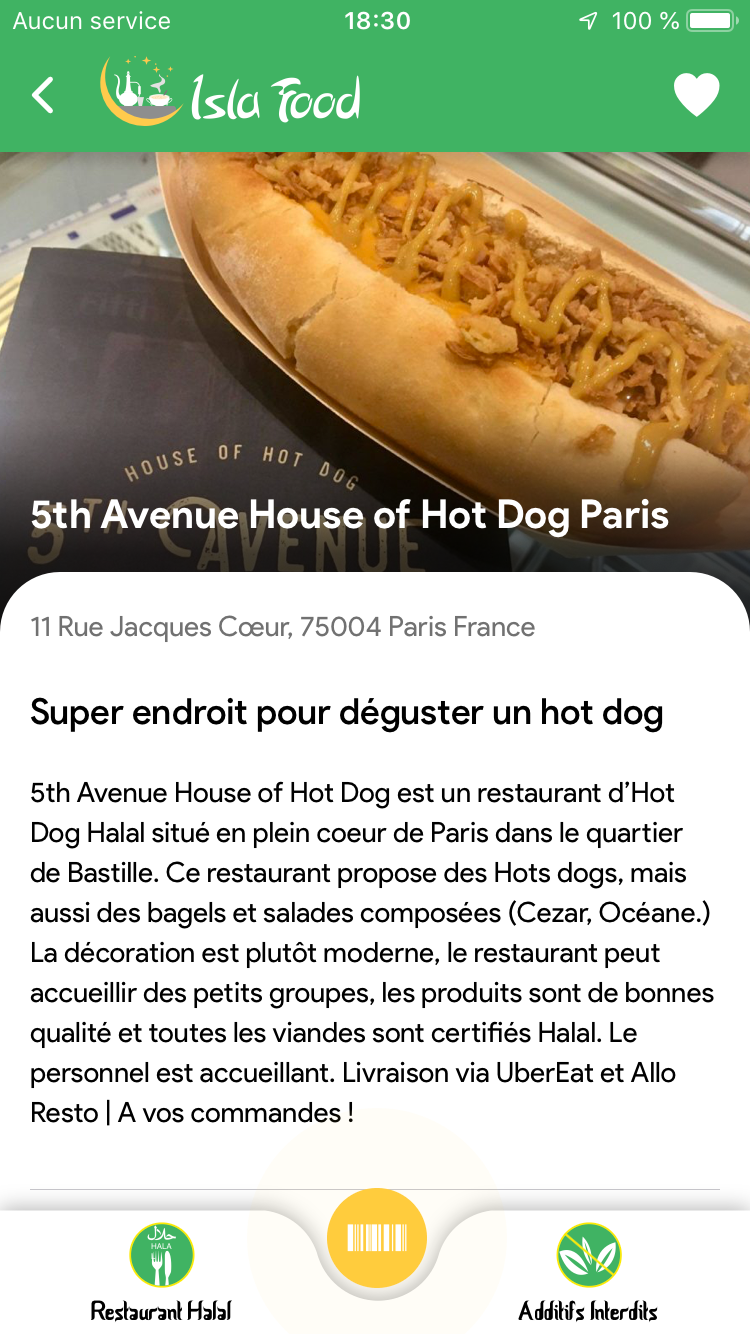Switch to the Restaurant Halal tab
Screen dimensions: 750x1334
tap(161, 1271)
